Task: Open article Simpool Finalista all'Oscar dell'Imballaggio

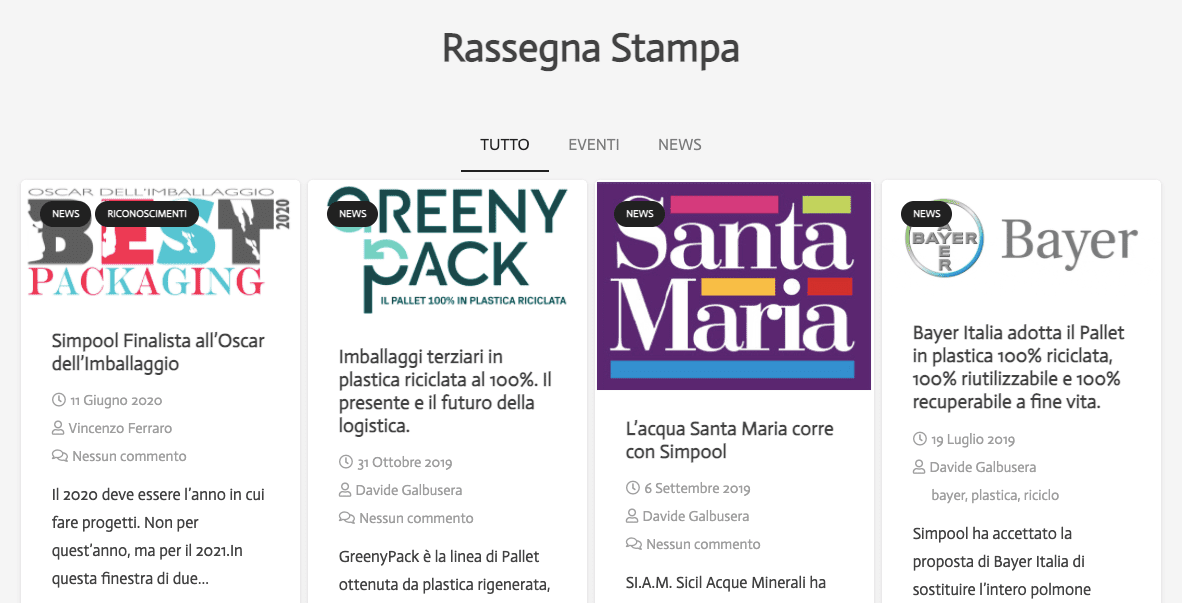Action: 158,352
